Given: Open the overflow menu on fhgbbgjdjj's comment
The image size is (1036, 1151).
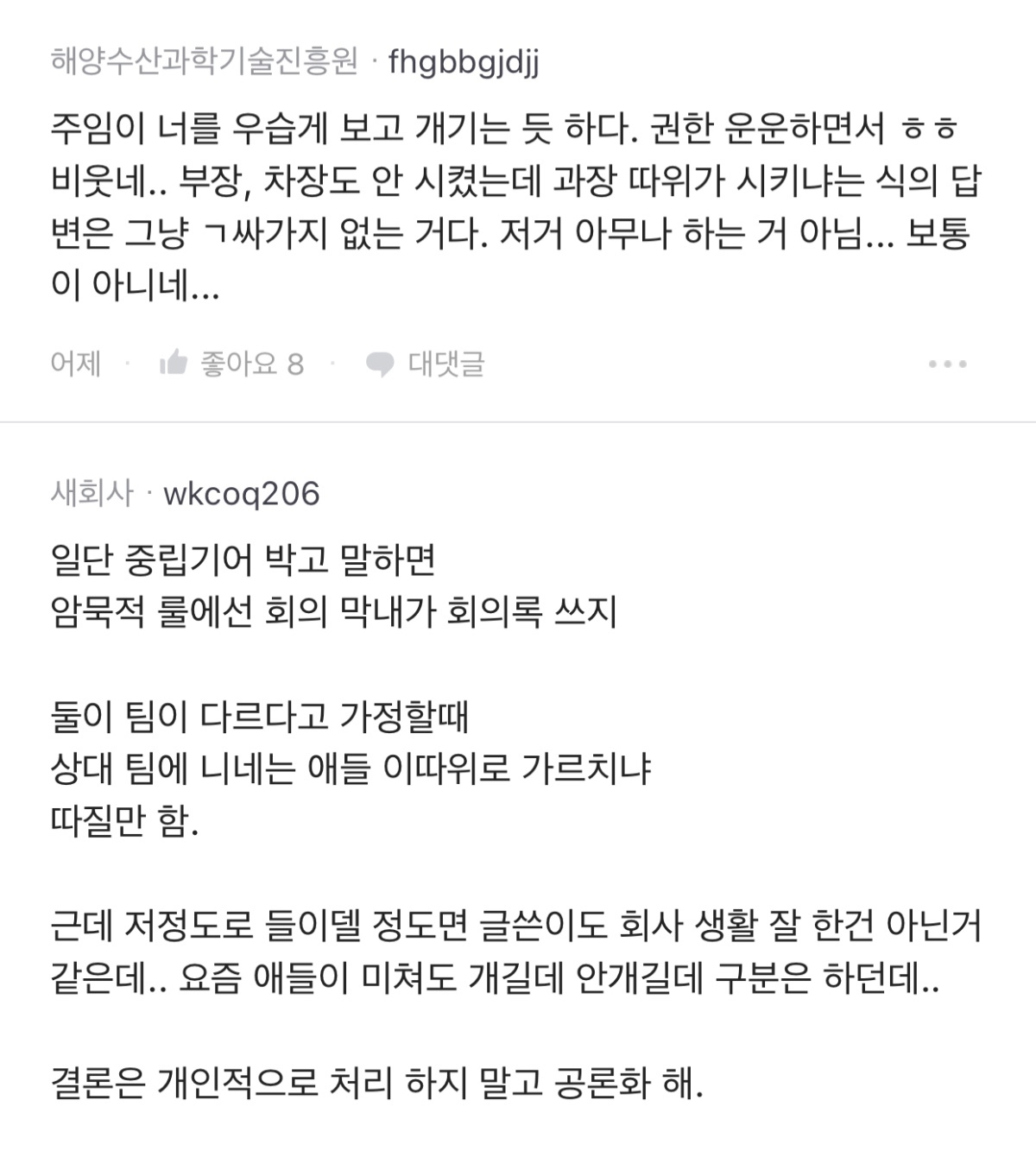Looking at the screenshot, I should pos(947,364).
